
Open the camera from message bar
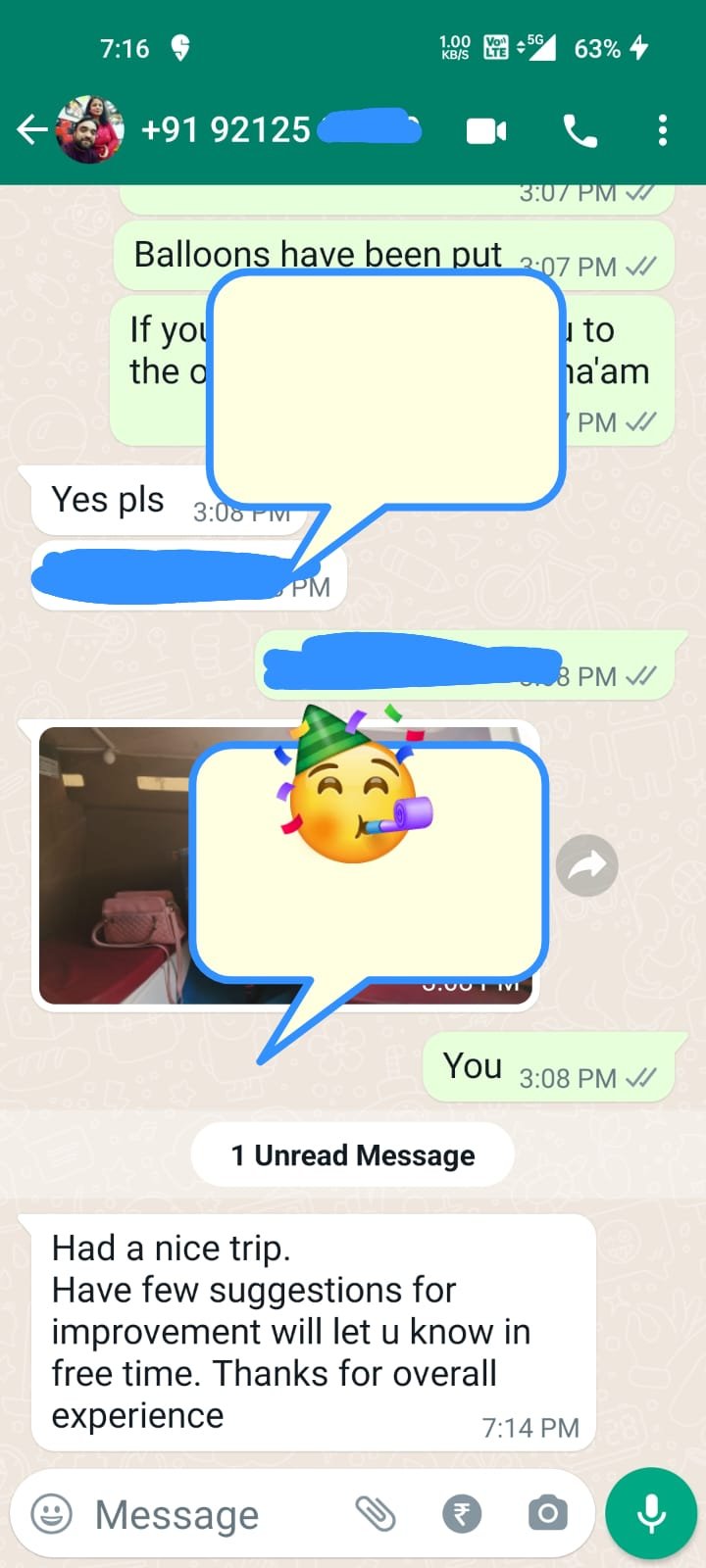pos(547,1514)
